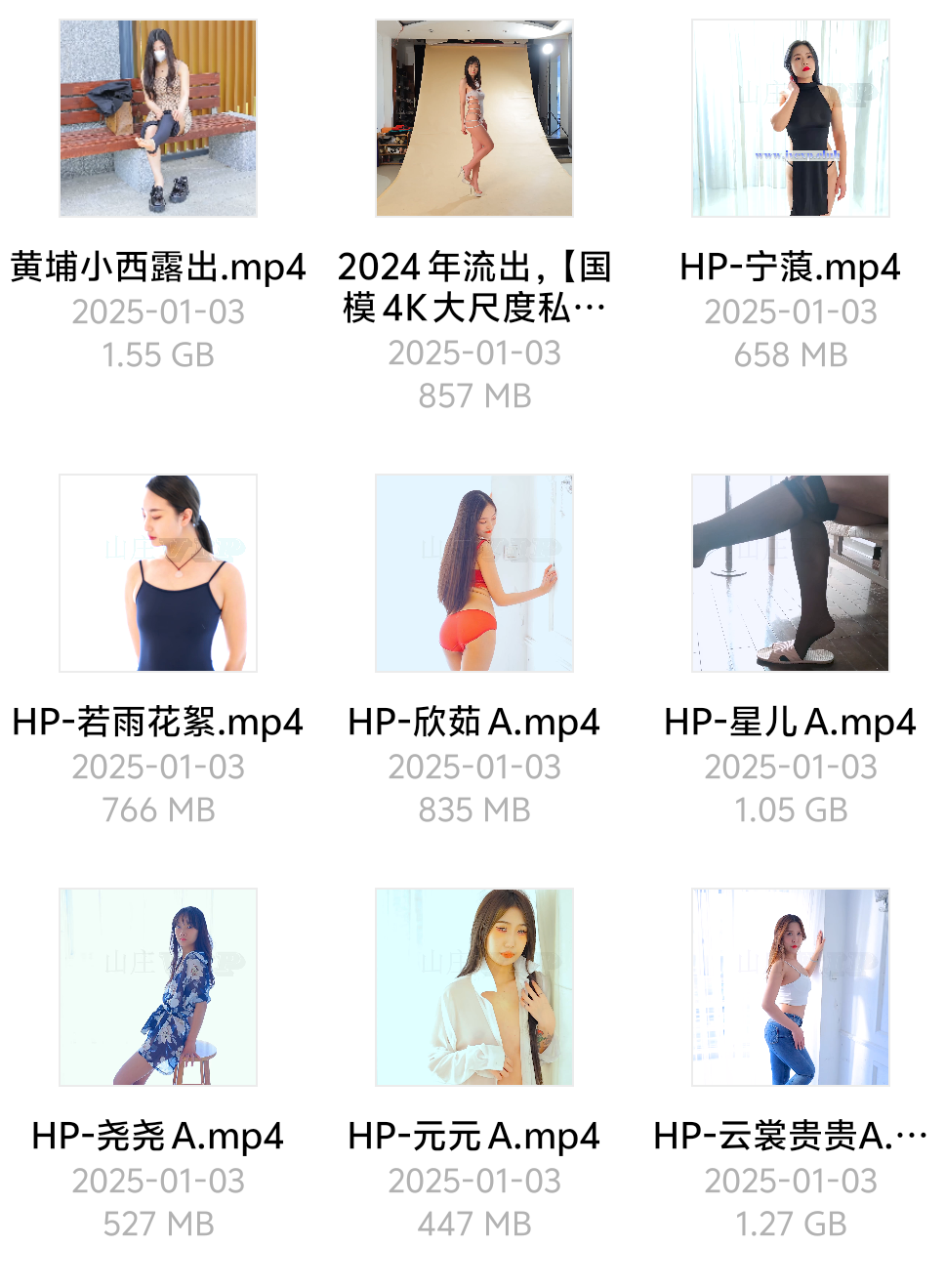Open the 857 MB video starting with 2024年流出
Viewport: 945px width, 1288px height.
(474, 118)
